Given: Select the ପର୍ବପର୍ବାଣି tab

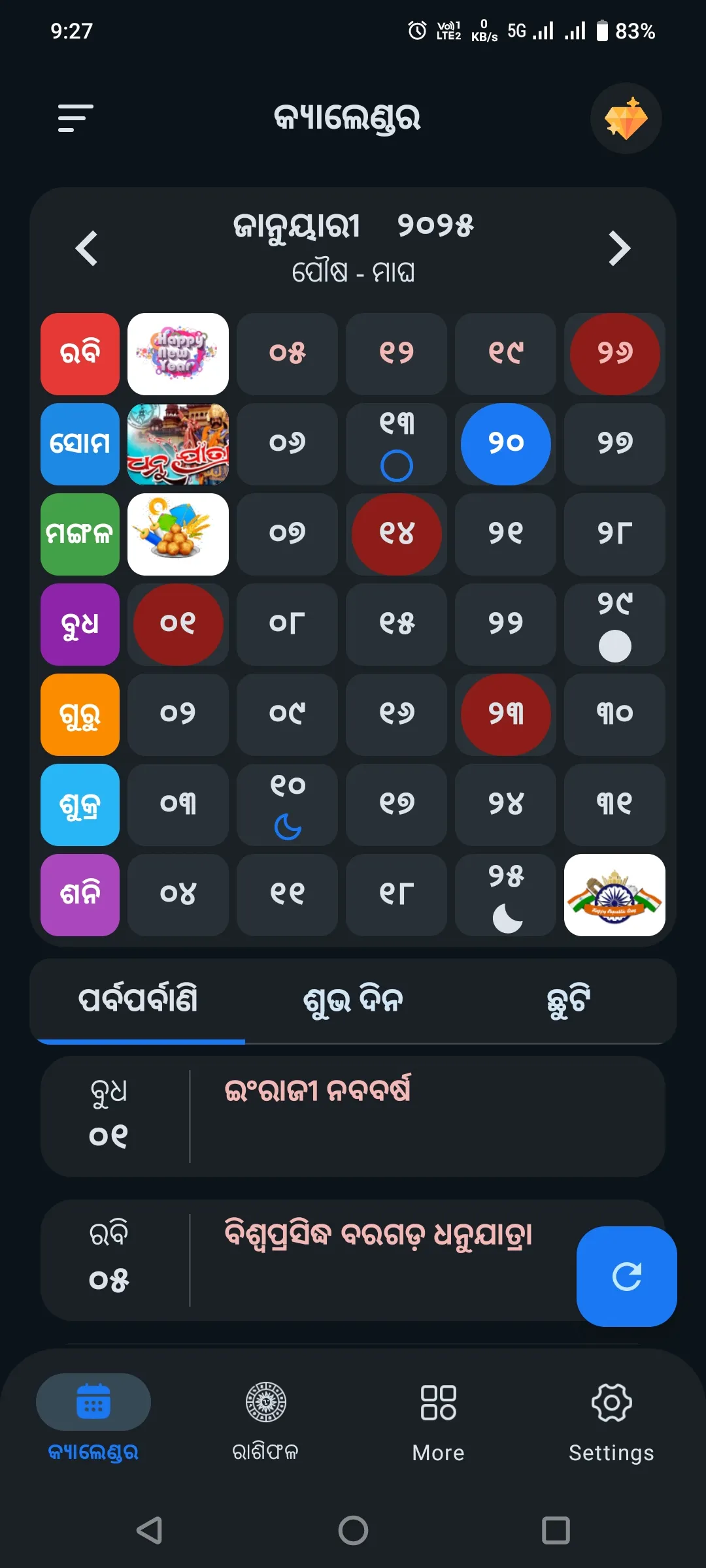Looking at the screenshot, I should (x=138, y=1000).
